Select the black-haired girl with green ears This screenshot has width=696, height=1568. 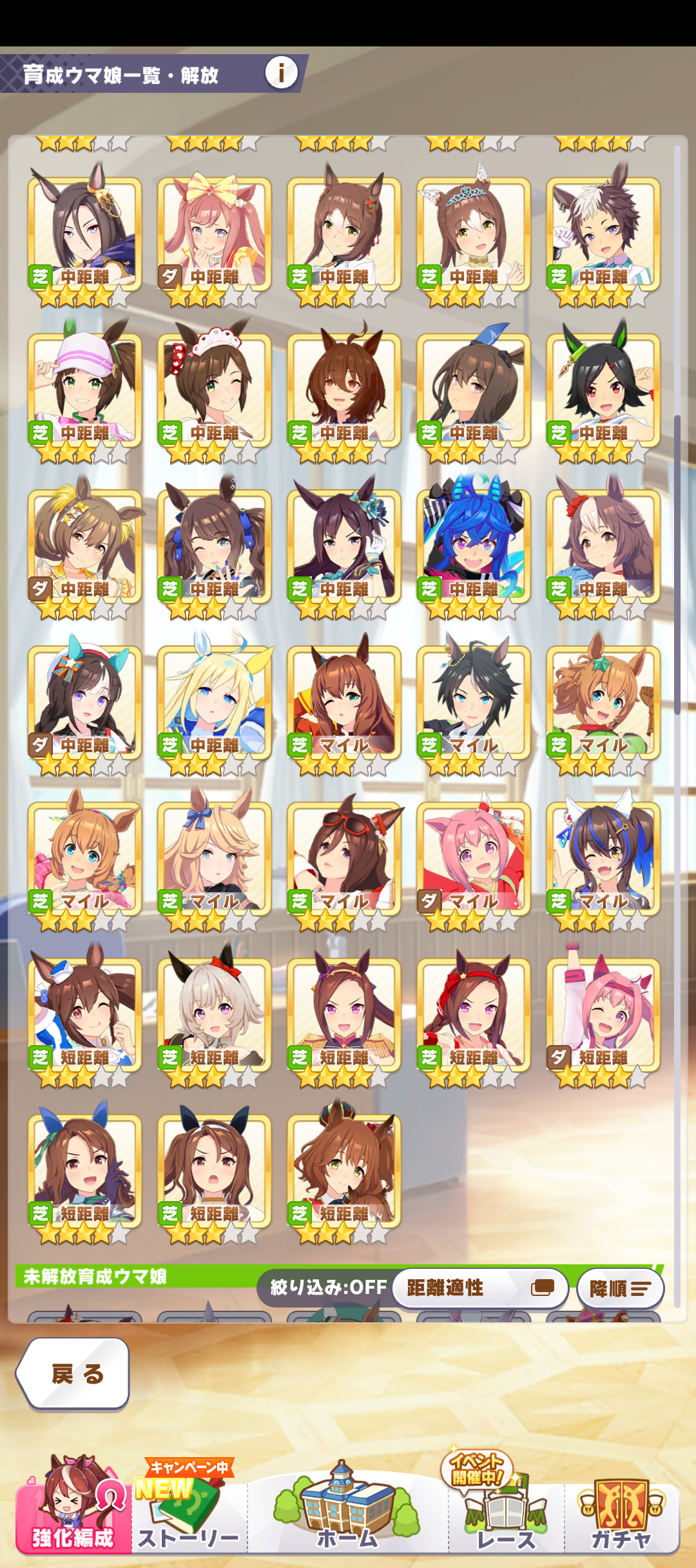point(603,389)
